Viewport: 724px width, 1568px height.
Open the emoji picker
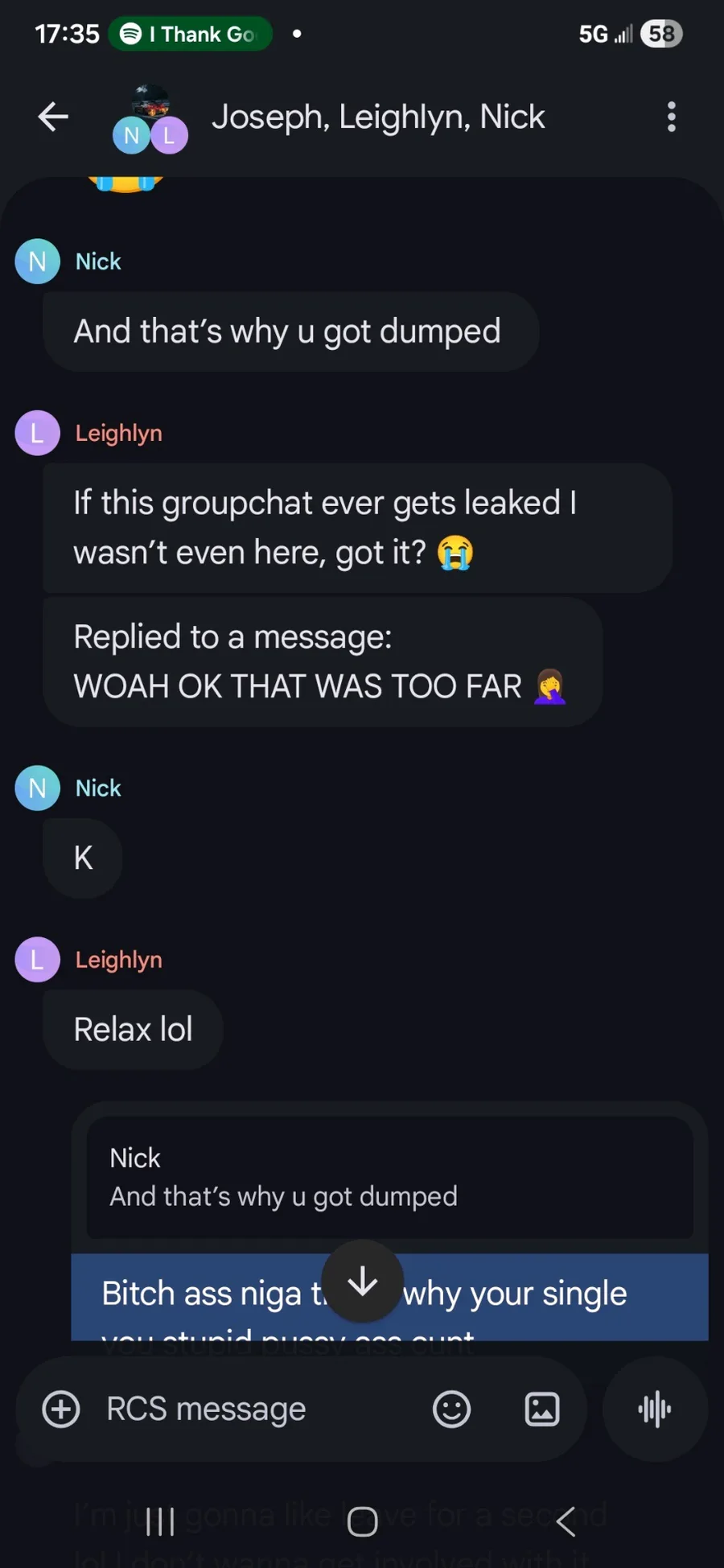(451, 1410)
